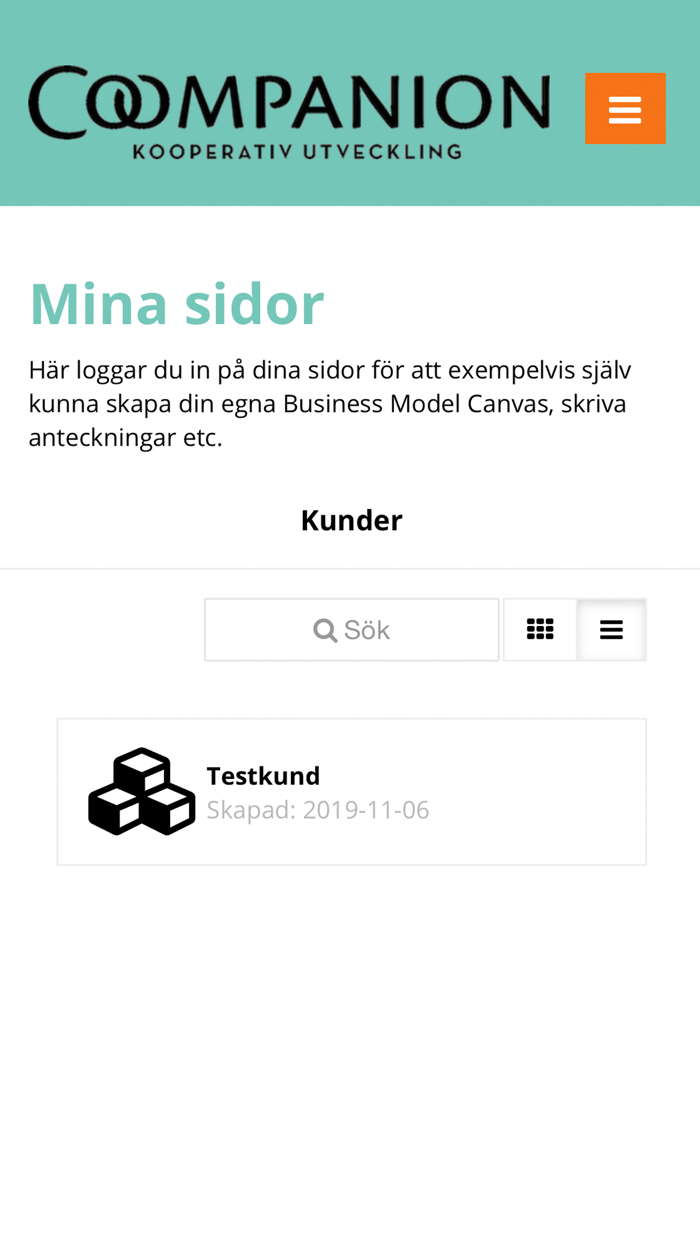Open the Testkund customer
Screen dimensions: 700x1244
coord(352,792)
